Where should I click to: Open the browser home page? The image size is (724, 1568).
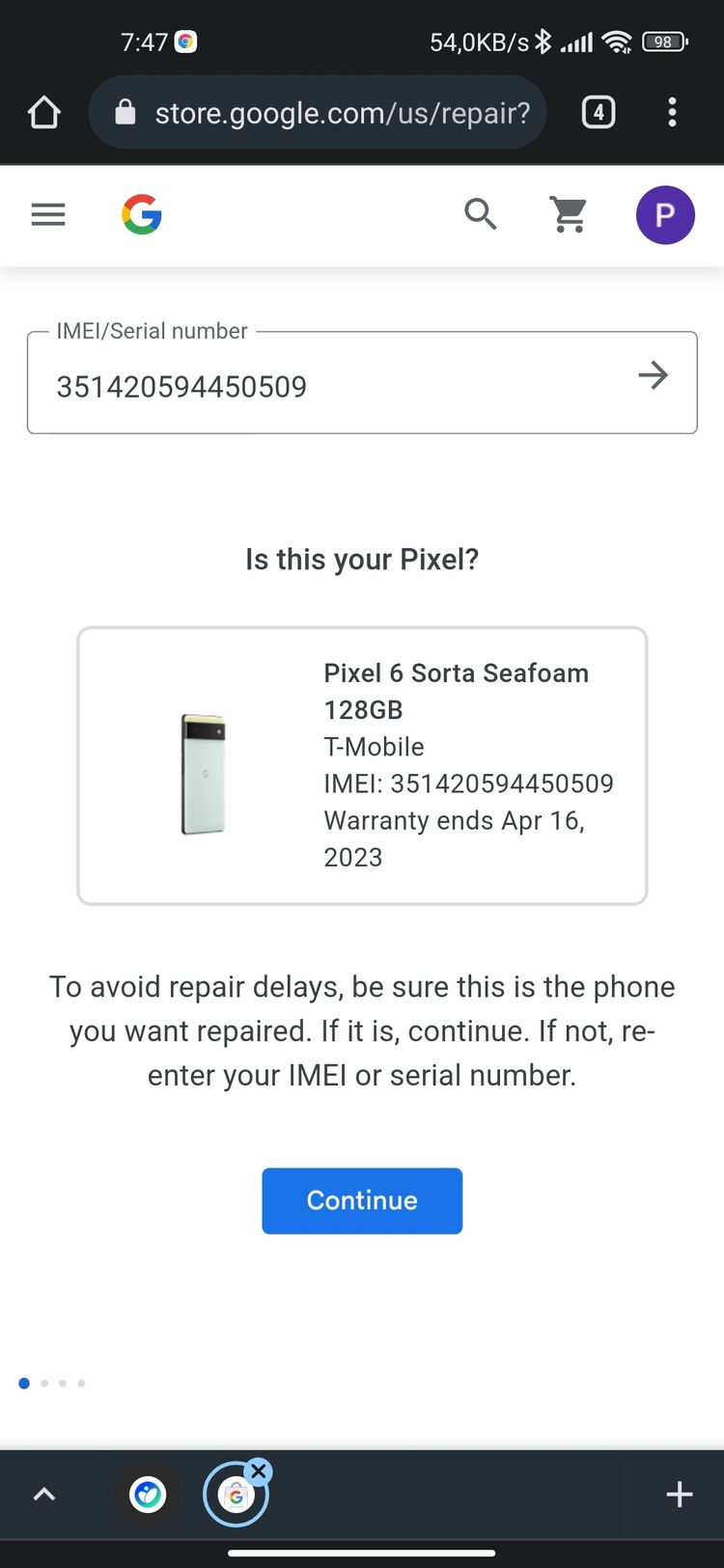tap(44, 113)
